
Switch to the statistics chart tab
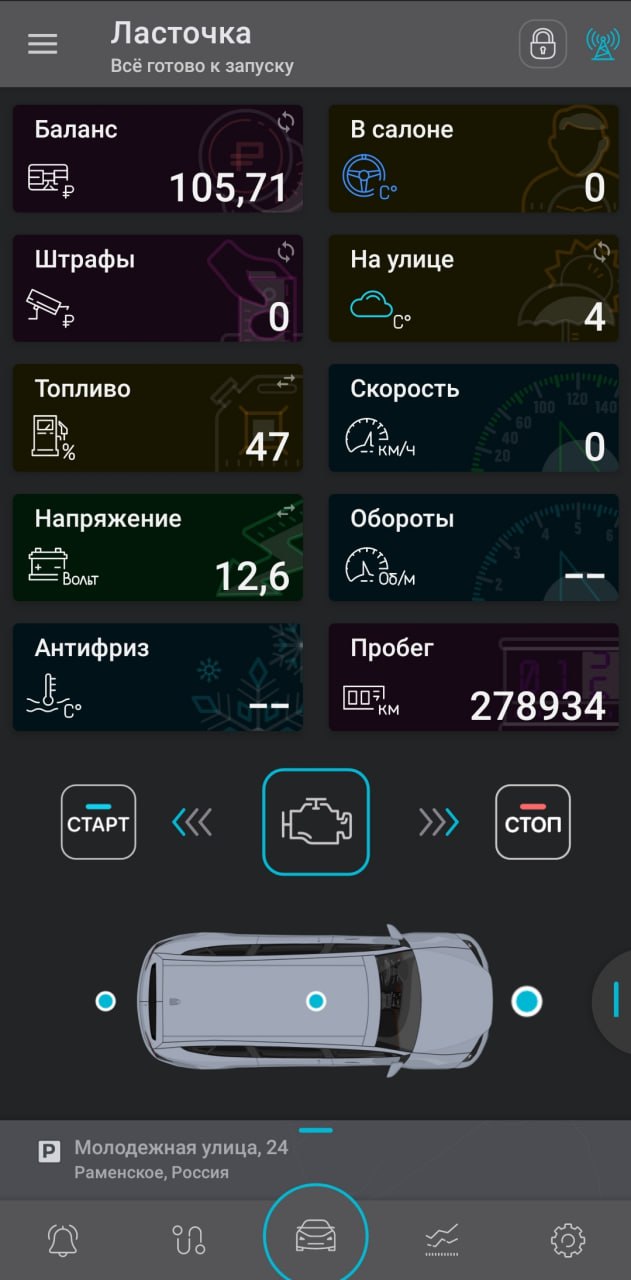pyautogui.click(x=442, y=1240)
